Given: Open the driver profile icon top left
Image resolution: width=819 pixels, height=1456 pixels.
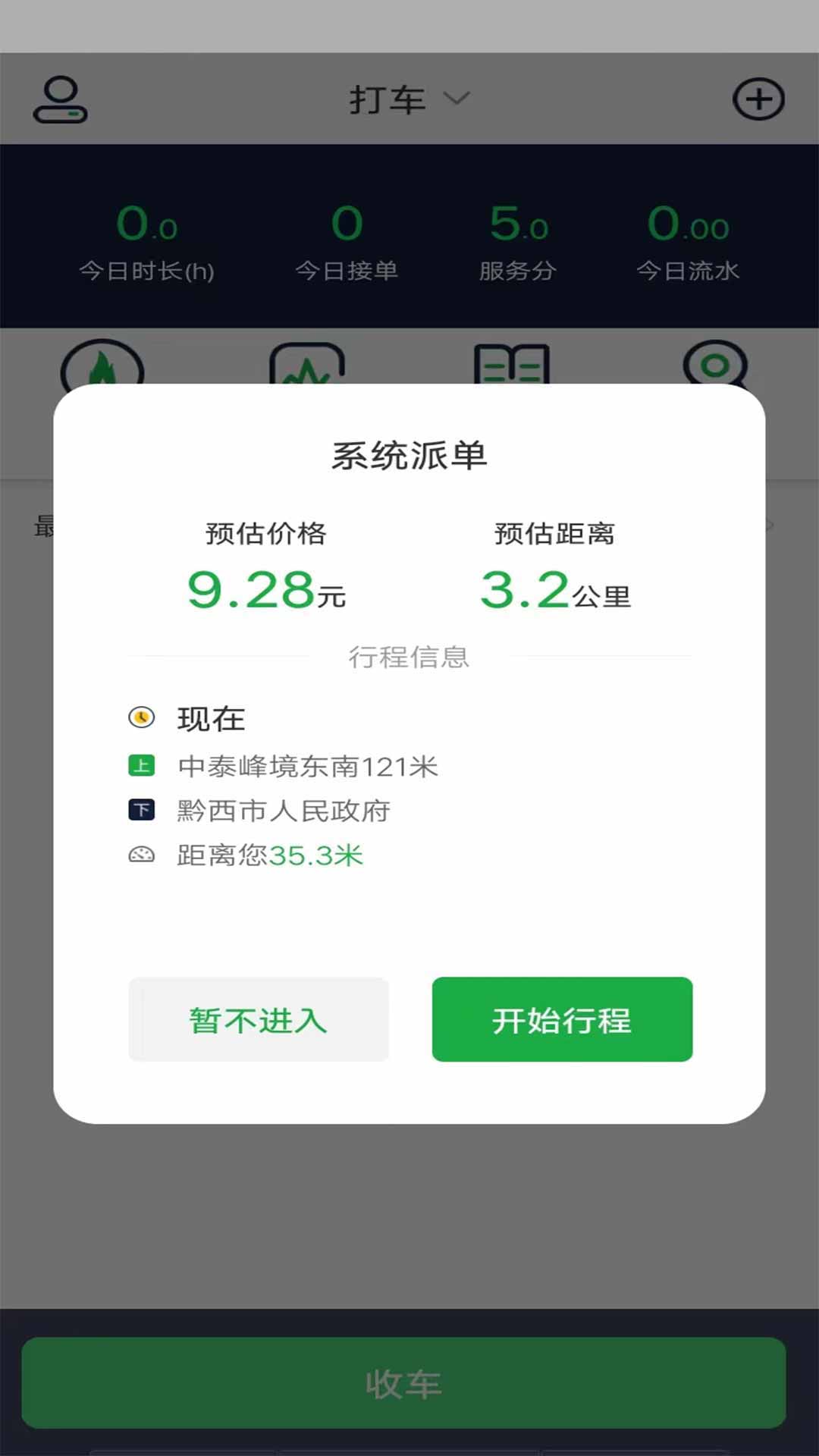Looking at the screenshot, I should (61, 99).
